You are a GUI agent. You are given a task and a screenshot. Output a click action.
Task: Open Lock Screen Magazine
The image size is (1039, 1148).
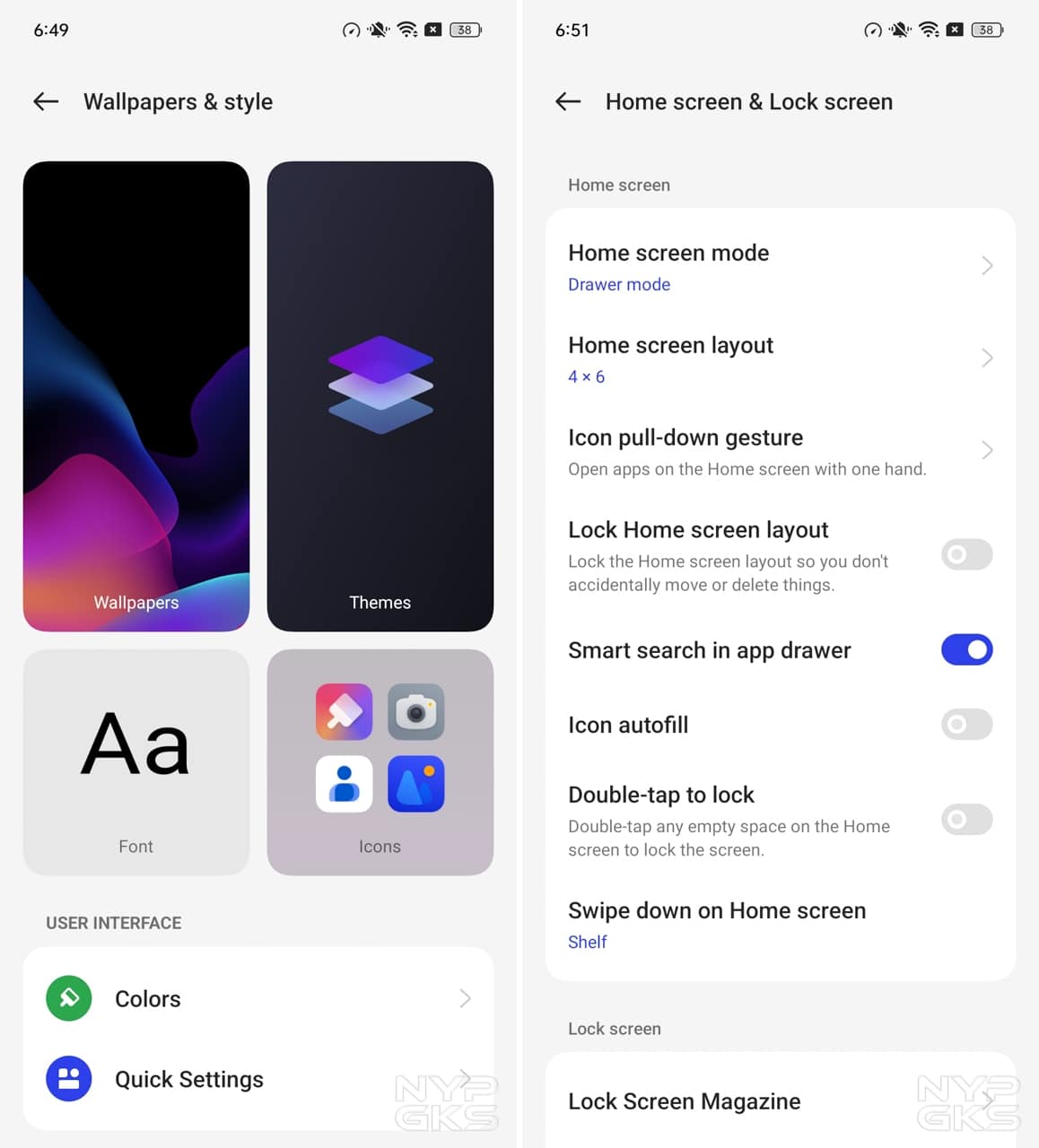[x=779, y=1100]
